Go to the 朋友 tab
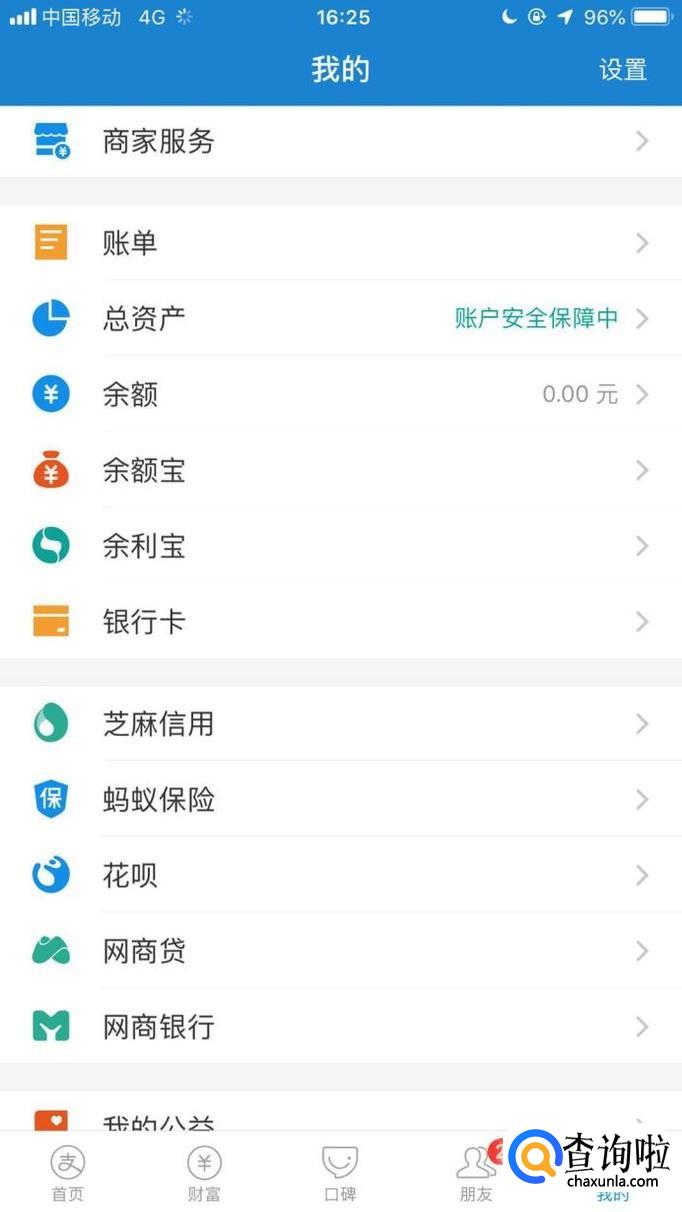The width and height of the screenshot is (682, 1212). 475,1172
